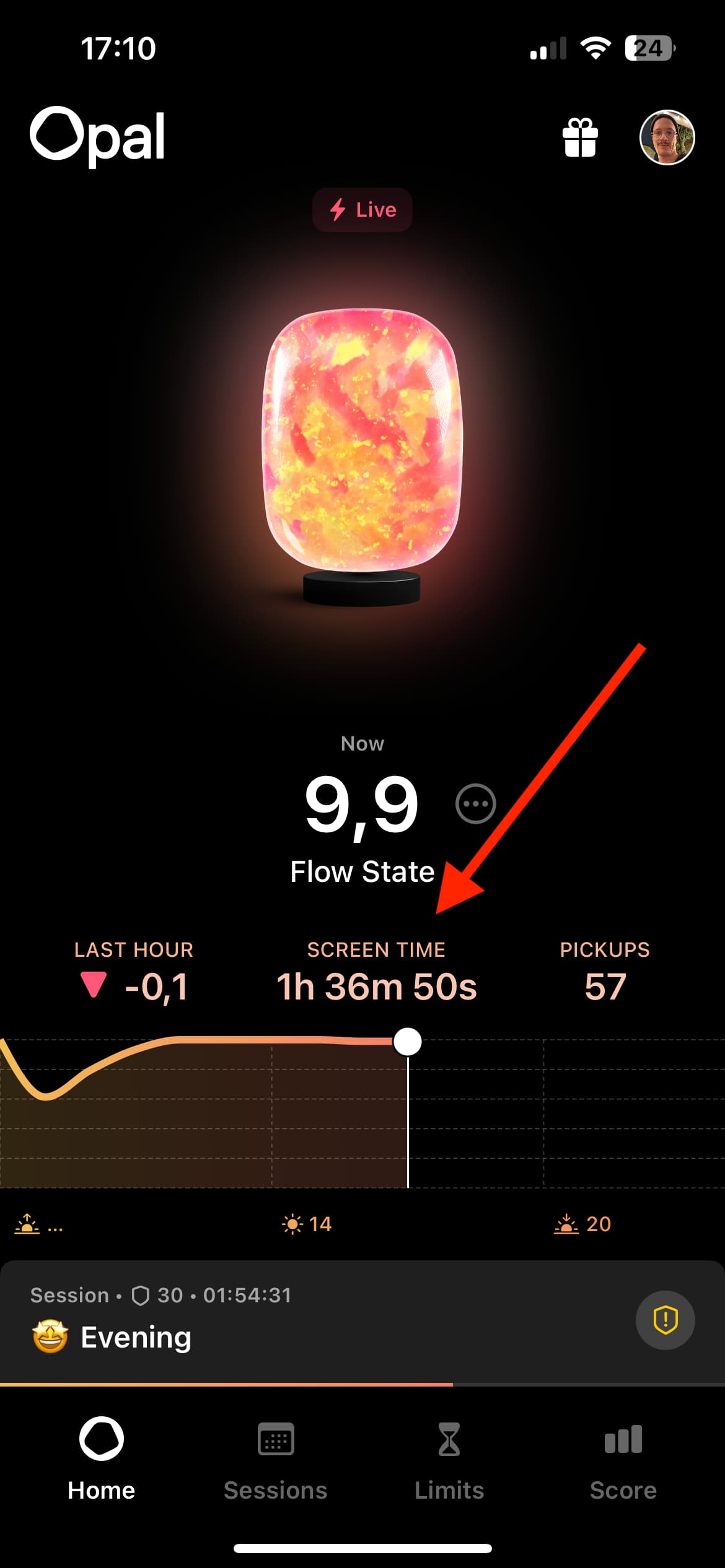Switch to the Sessions tab
725x1568 pixels.
point(275,1460)
